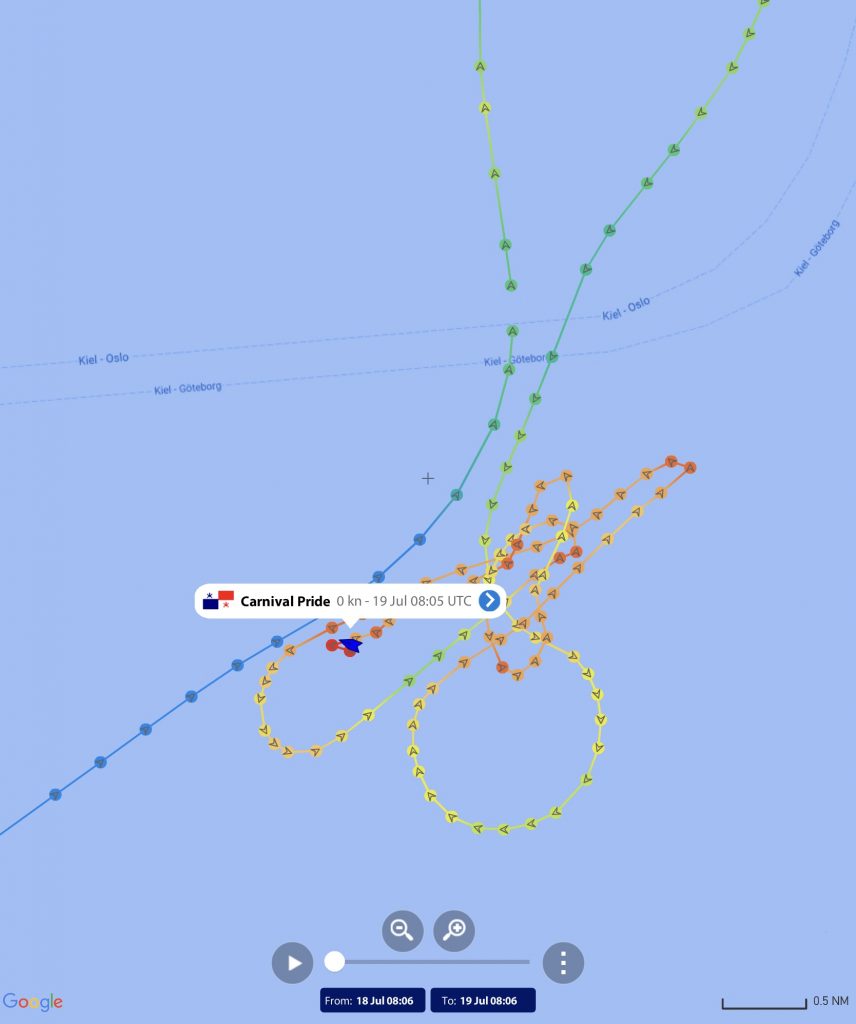Zoom in on the map
The image size is (856, 1024).
point(455,930)
